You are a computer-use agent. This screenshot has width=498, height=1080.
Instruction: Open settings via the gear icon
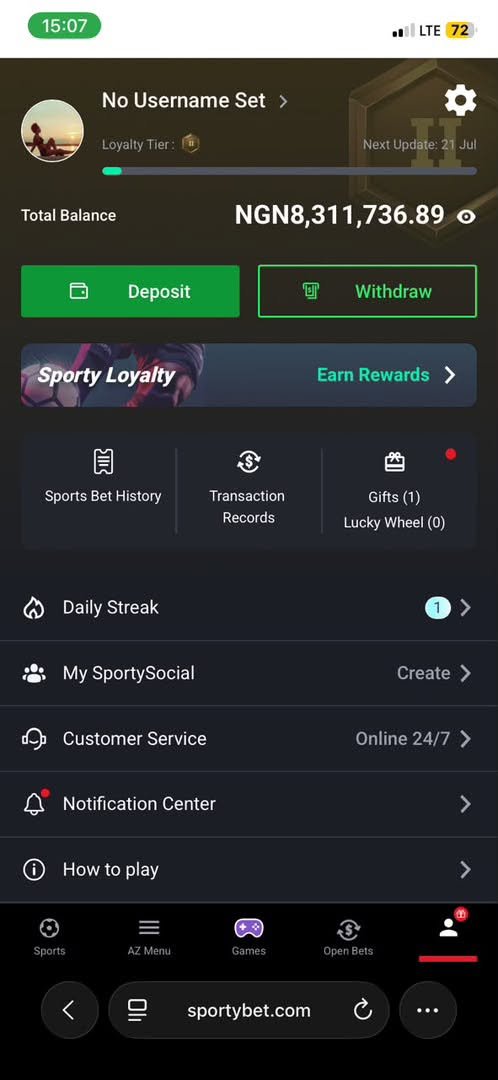pyautogui.click(x=460, y=101)
